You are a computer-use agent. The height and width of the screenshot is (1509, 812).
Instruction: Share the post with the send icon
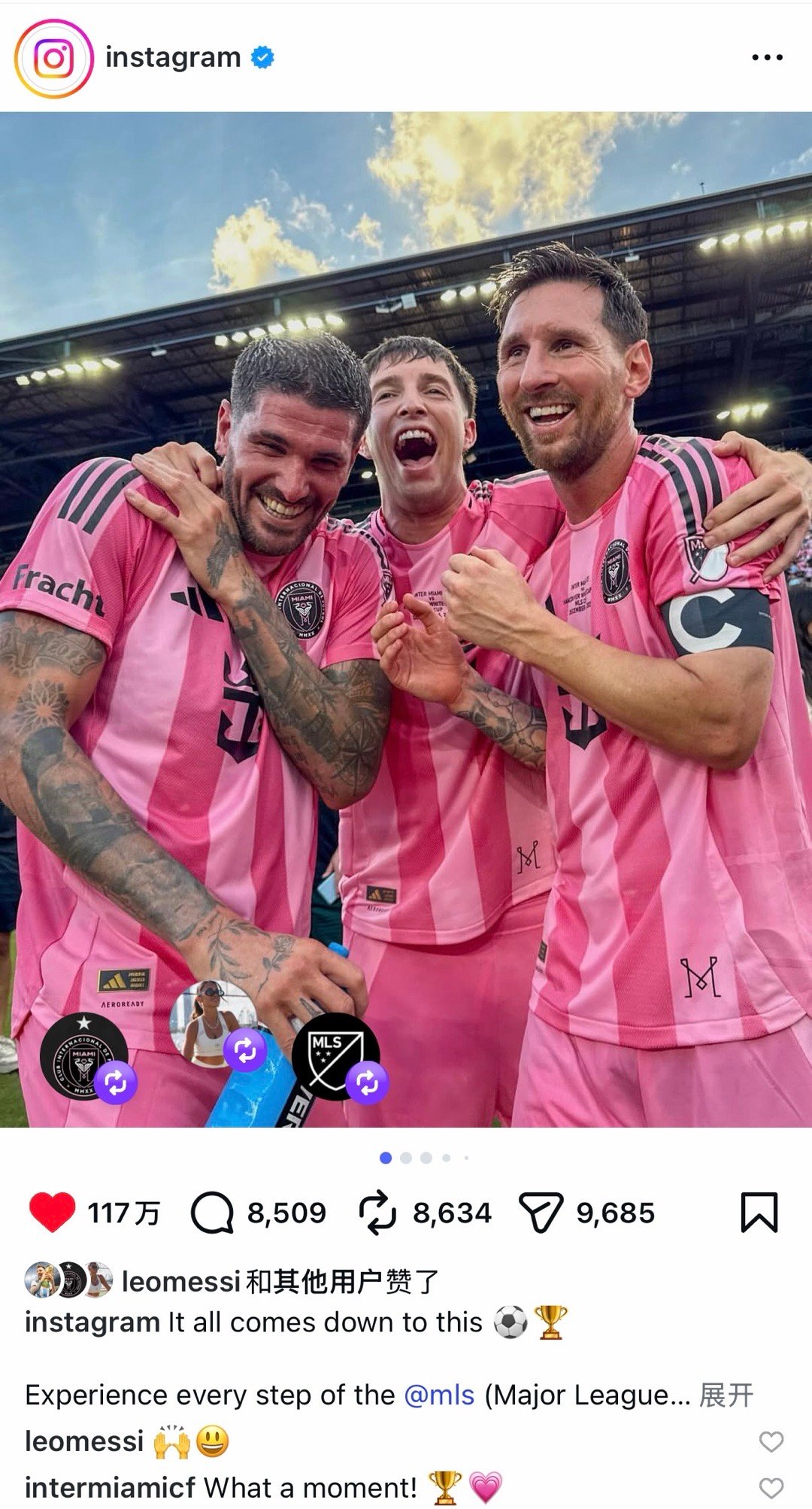541,1213
